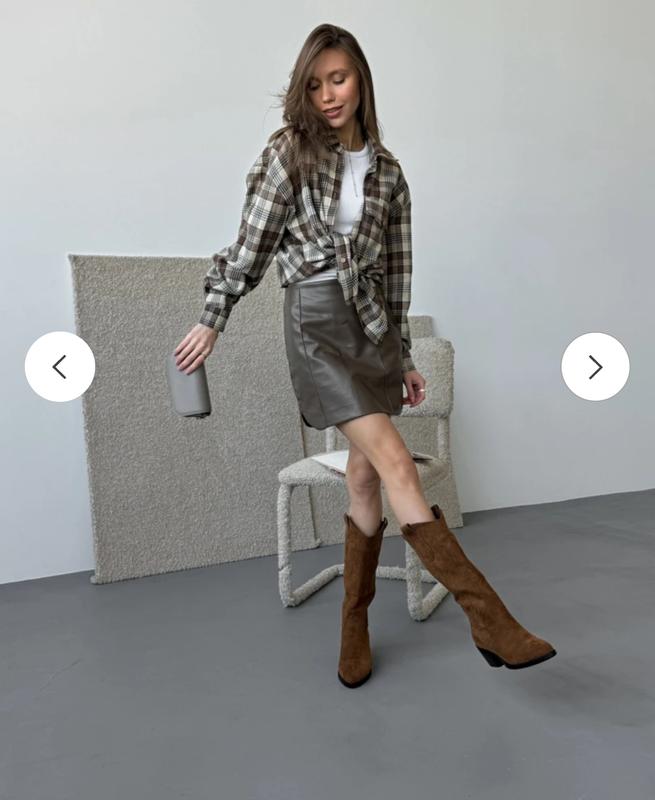The image size is (655, 800).
Task: Go to the previous photo
Action: (60, 367)
